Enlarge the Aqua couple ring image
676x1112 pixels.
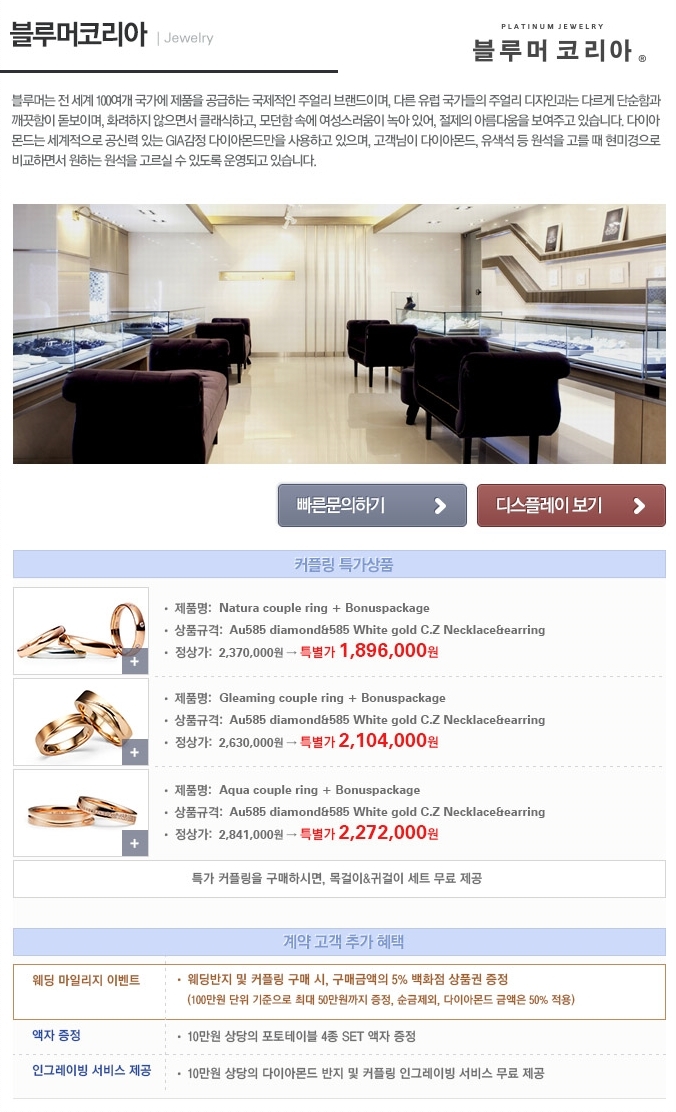point(135,843)
